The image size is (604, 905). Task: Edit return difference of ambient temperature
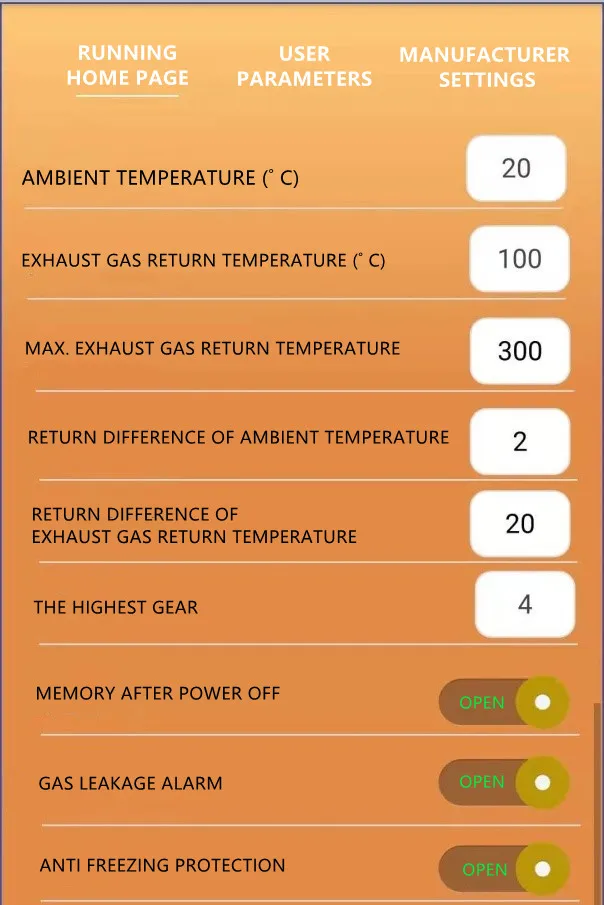click(x=520, y=442)
